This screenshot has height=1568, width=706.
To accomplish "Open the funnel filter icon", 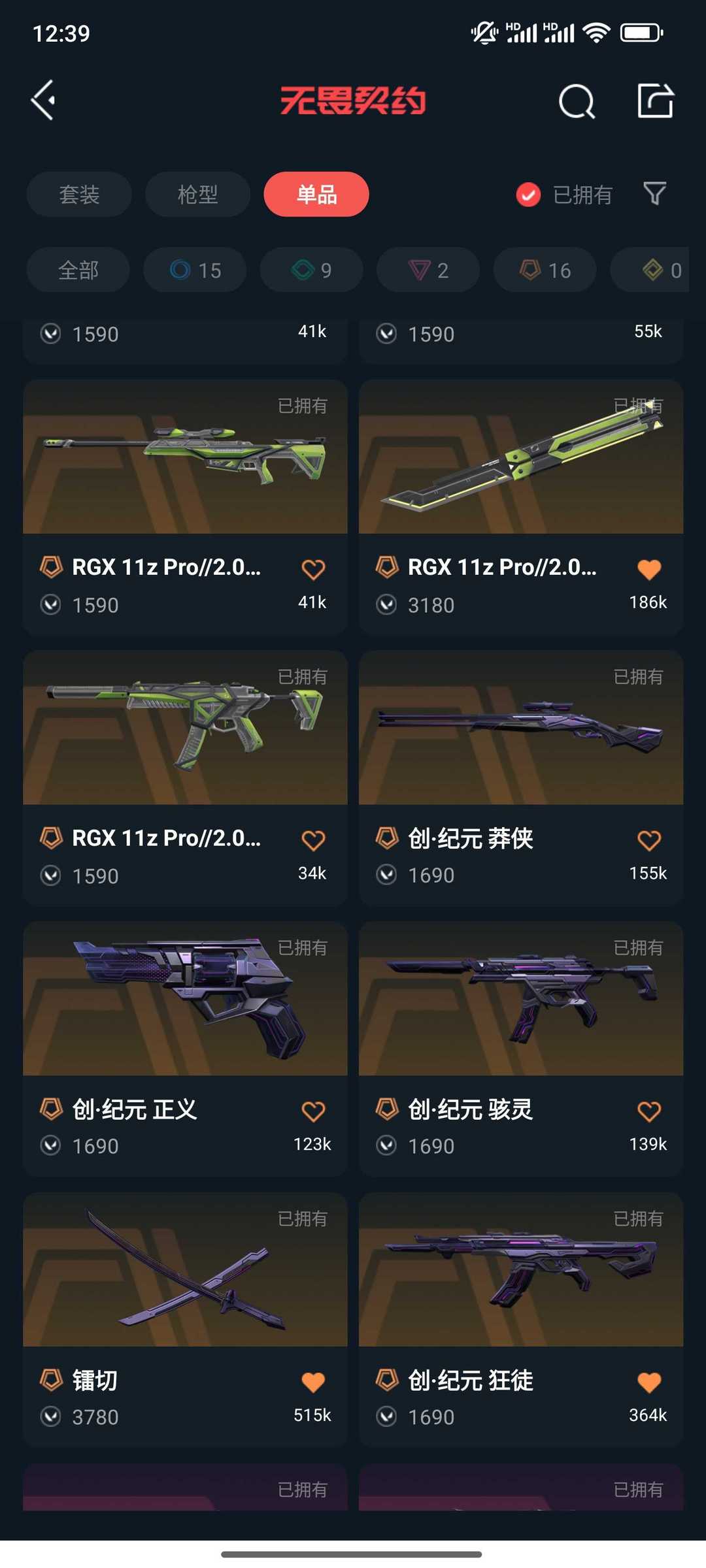I will (x=654, y=193).
